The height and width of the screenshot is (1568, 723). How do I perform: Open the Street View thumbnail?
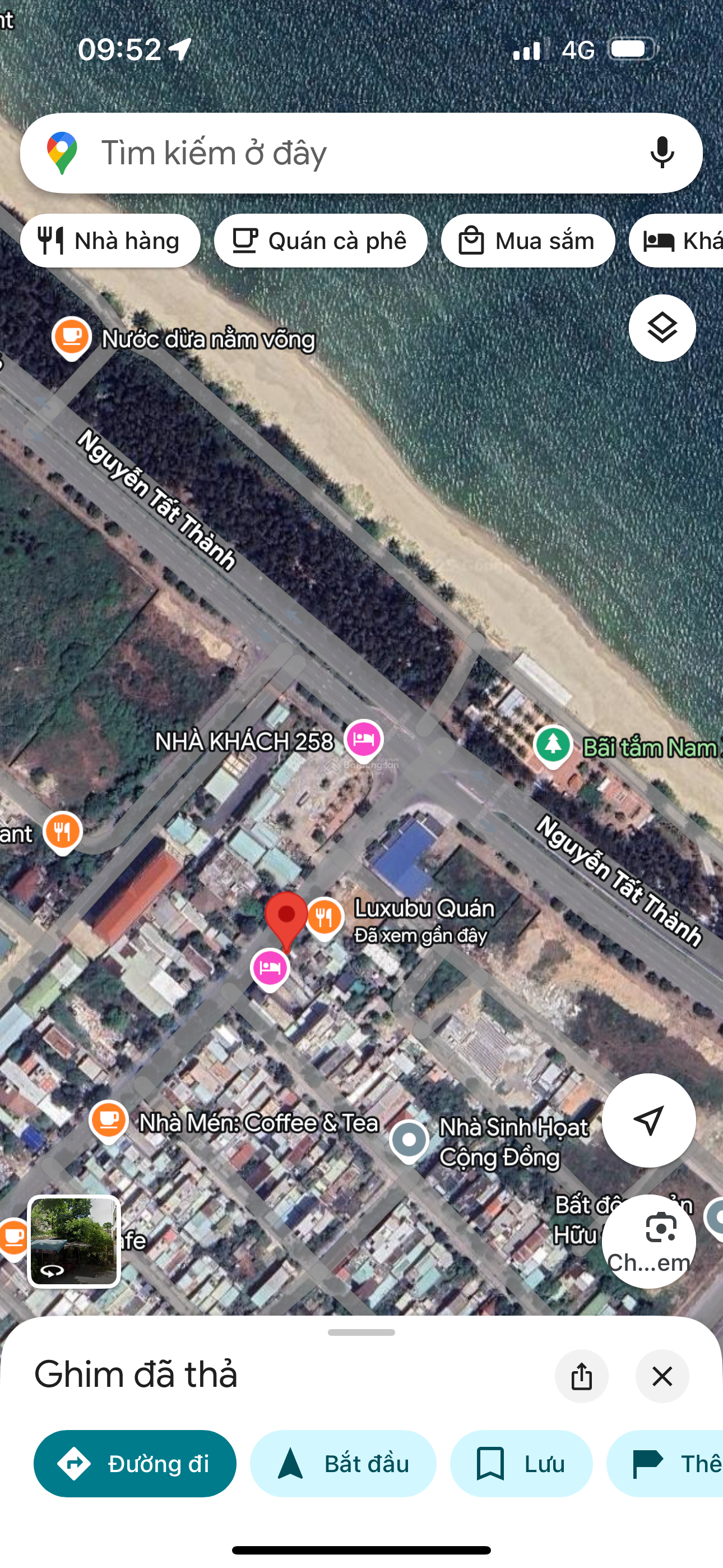(73, 1242)
